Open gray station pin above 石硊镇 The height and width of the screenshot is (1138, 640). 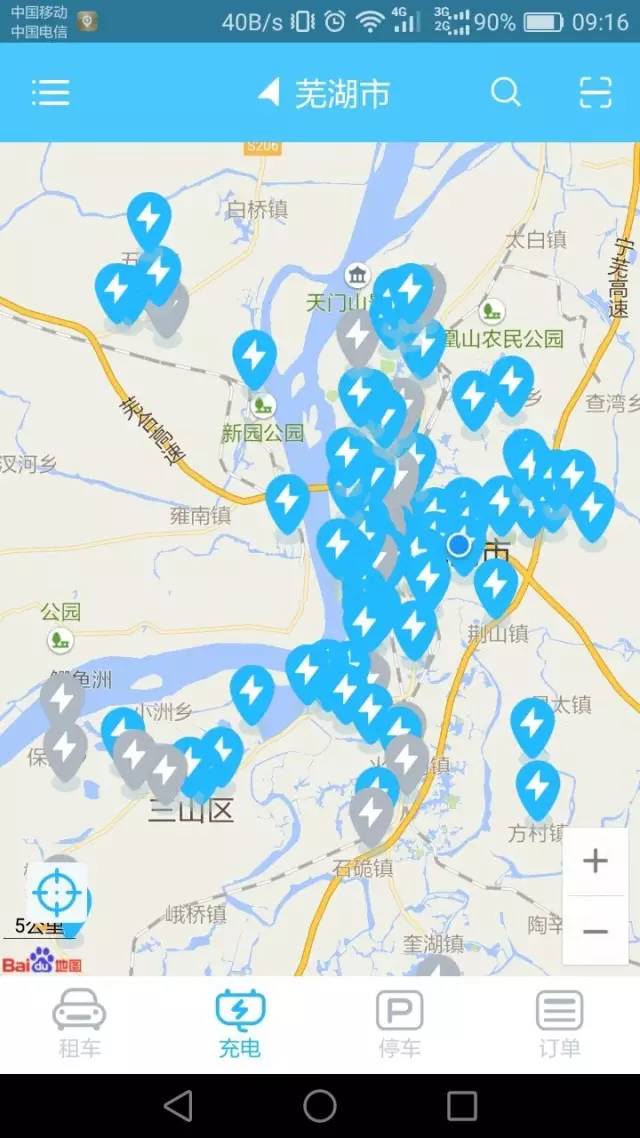click(371, 815)
